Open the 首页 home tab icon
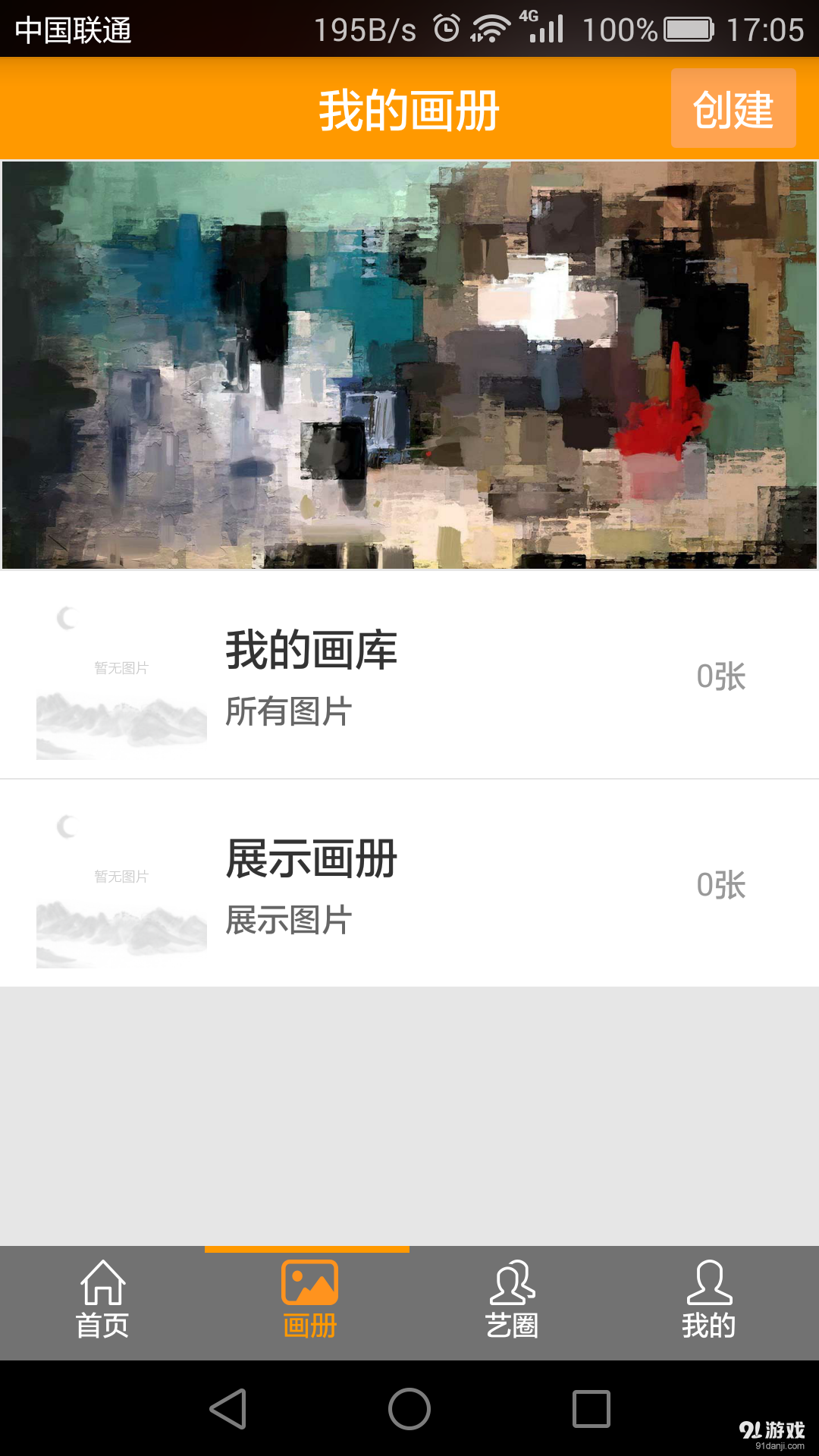 click(102, 1281)
